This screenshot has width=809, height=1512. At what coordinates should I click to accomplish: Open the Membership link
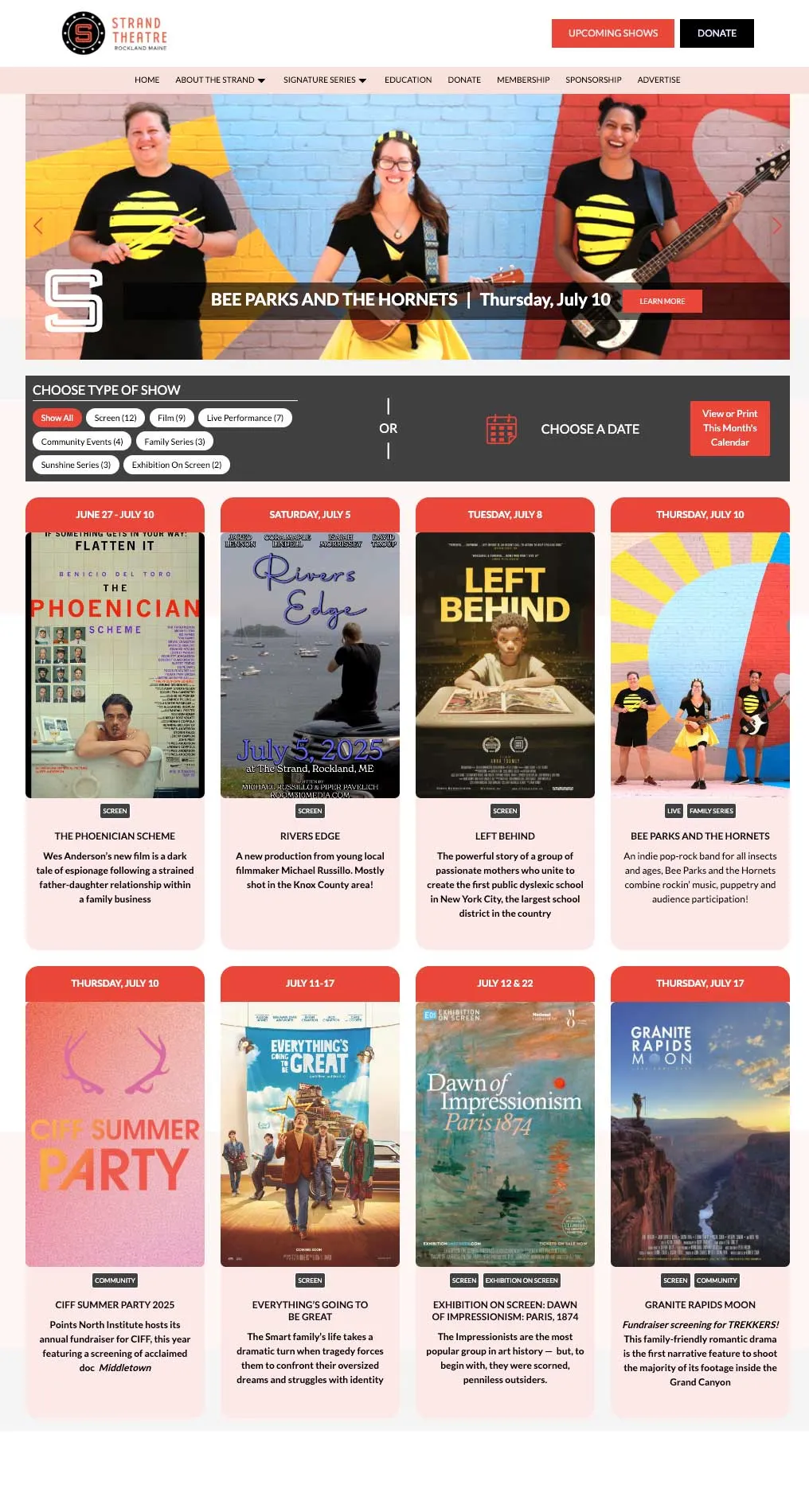pyautogui.click(x=522, y=80)
